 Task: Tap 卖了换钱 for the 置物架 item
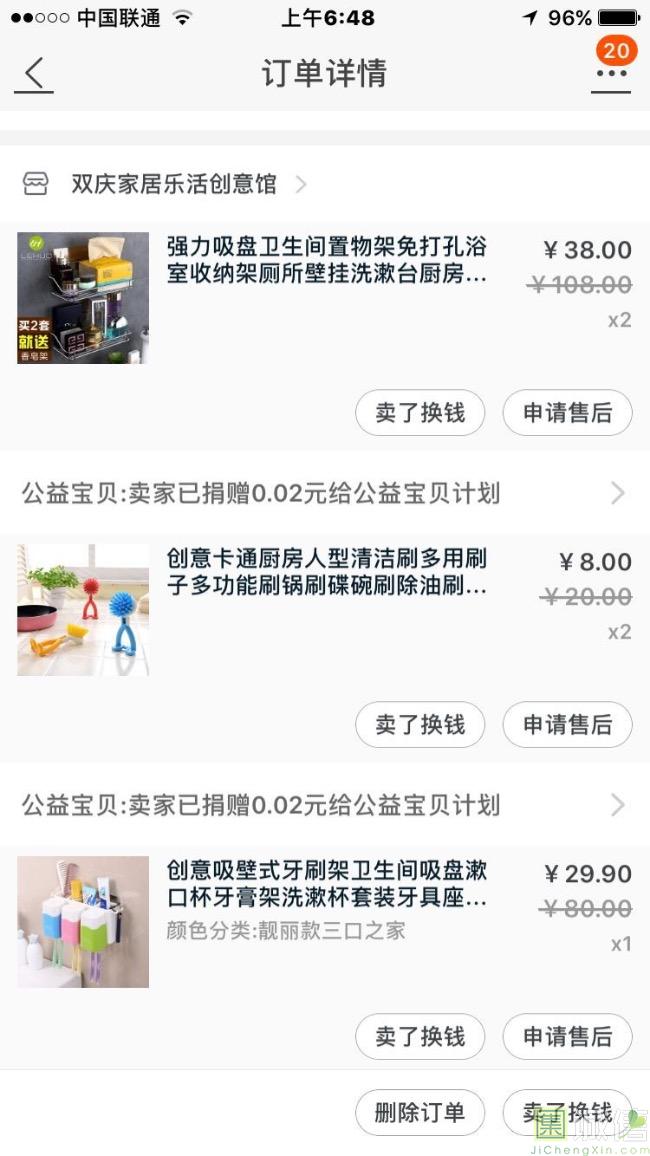click(x=420, y=412)
